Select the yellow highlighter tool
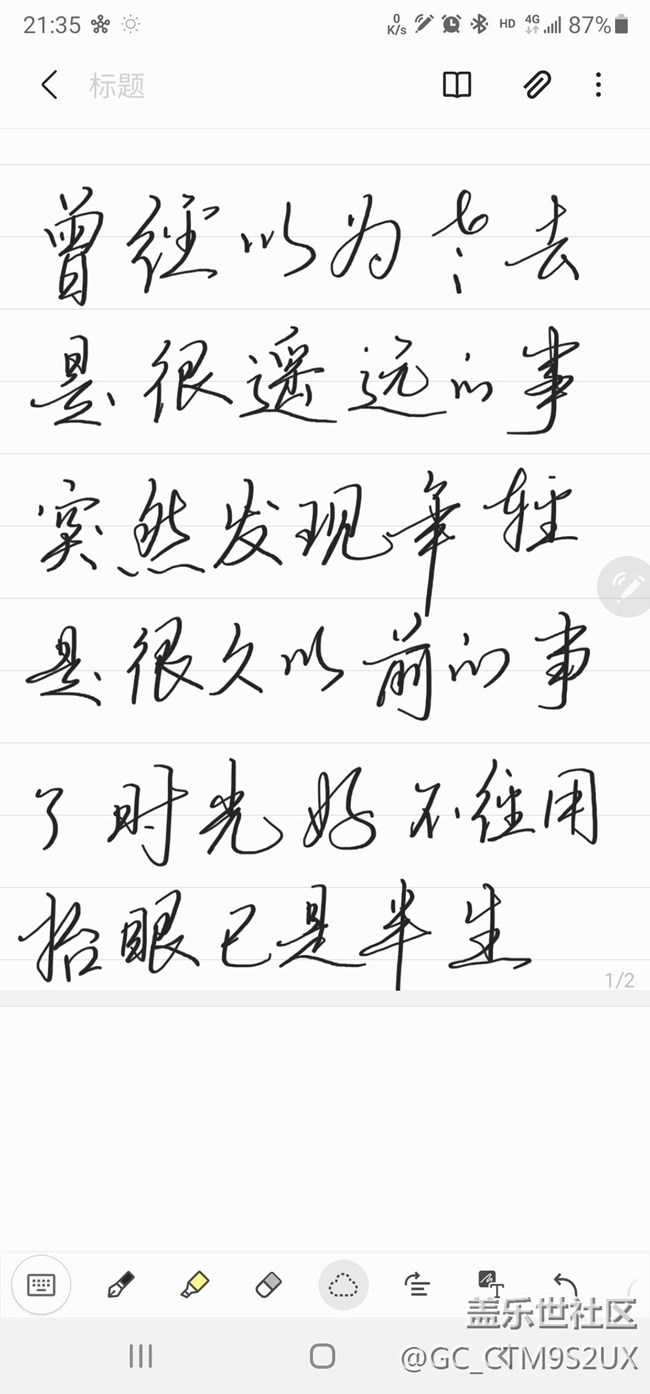The image size is (650, 1394). (195, 1285)
